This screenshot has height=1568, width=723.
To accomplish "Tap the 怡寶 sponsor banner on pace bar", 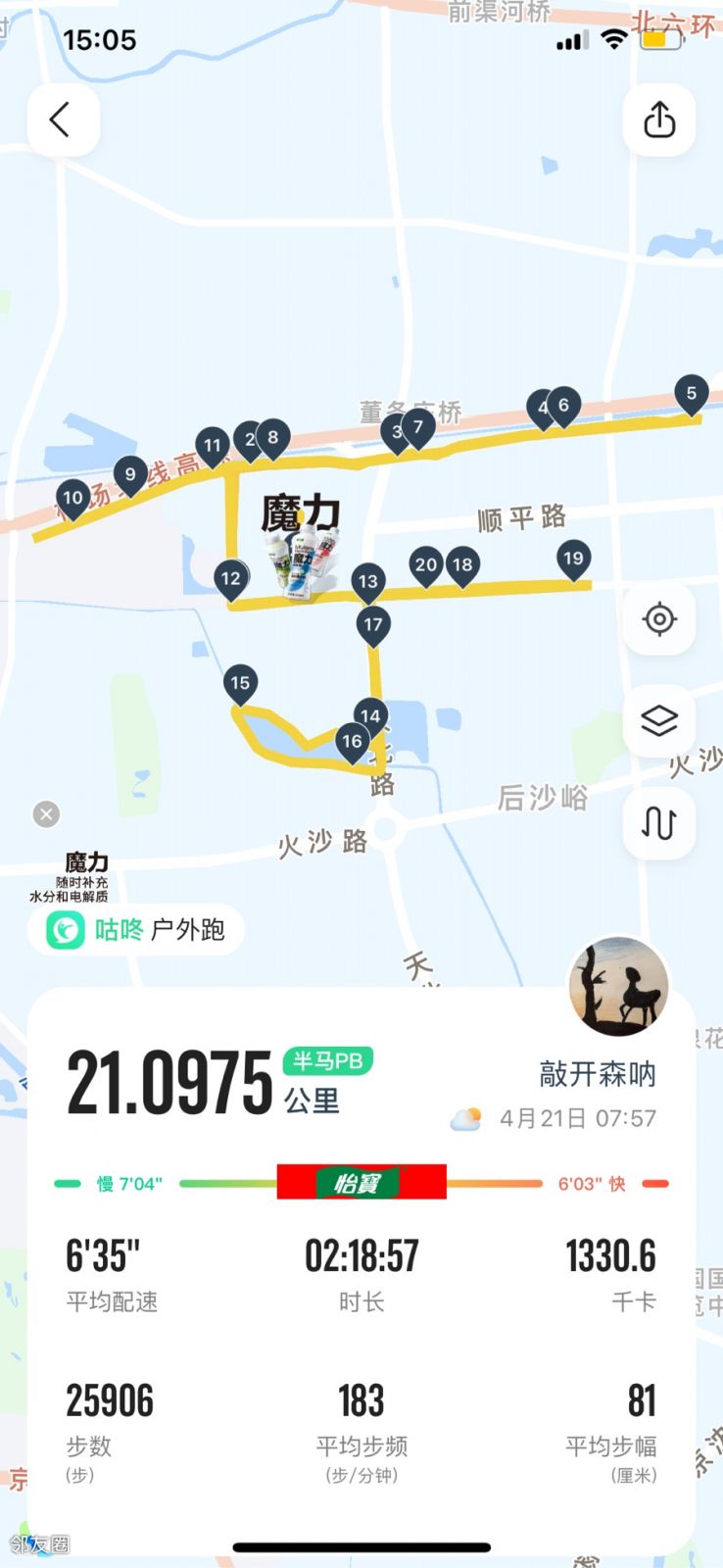I will tap(361, 1182).
